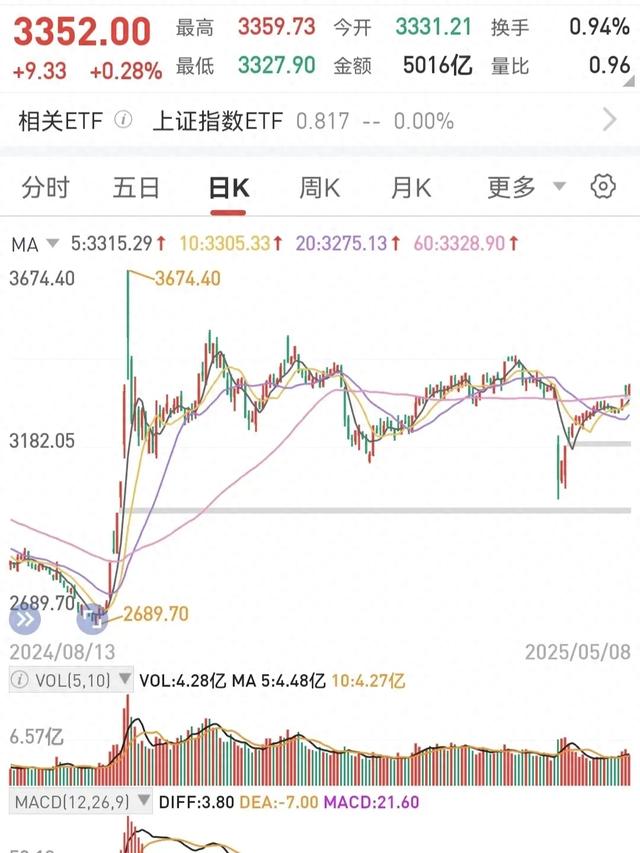Switch to the 周K chart tab
The height and width of the screenshot is (853, 640).
click(319, 187)
